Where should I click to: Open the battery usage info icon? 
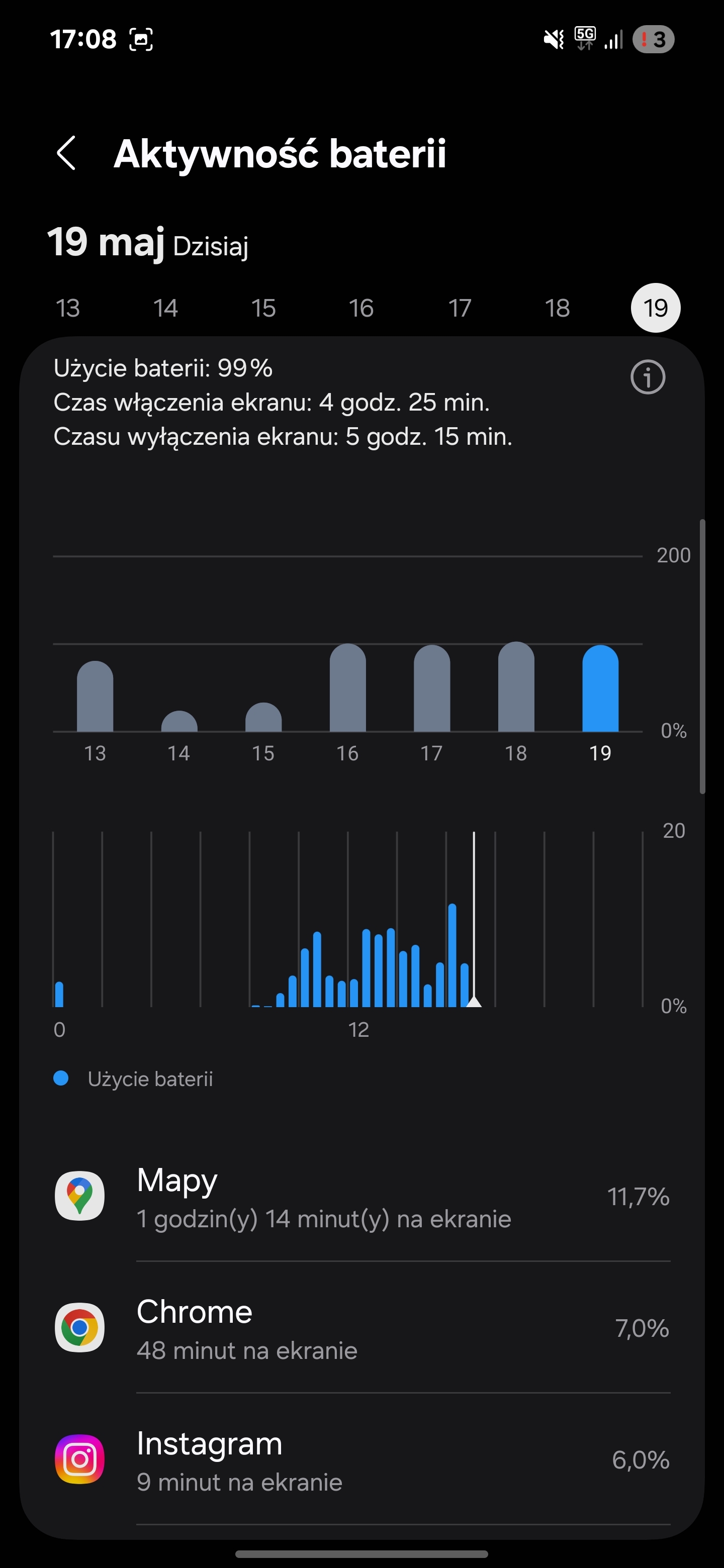[647, 377]
